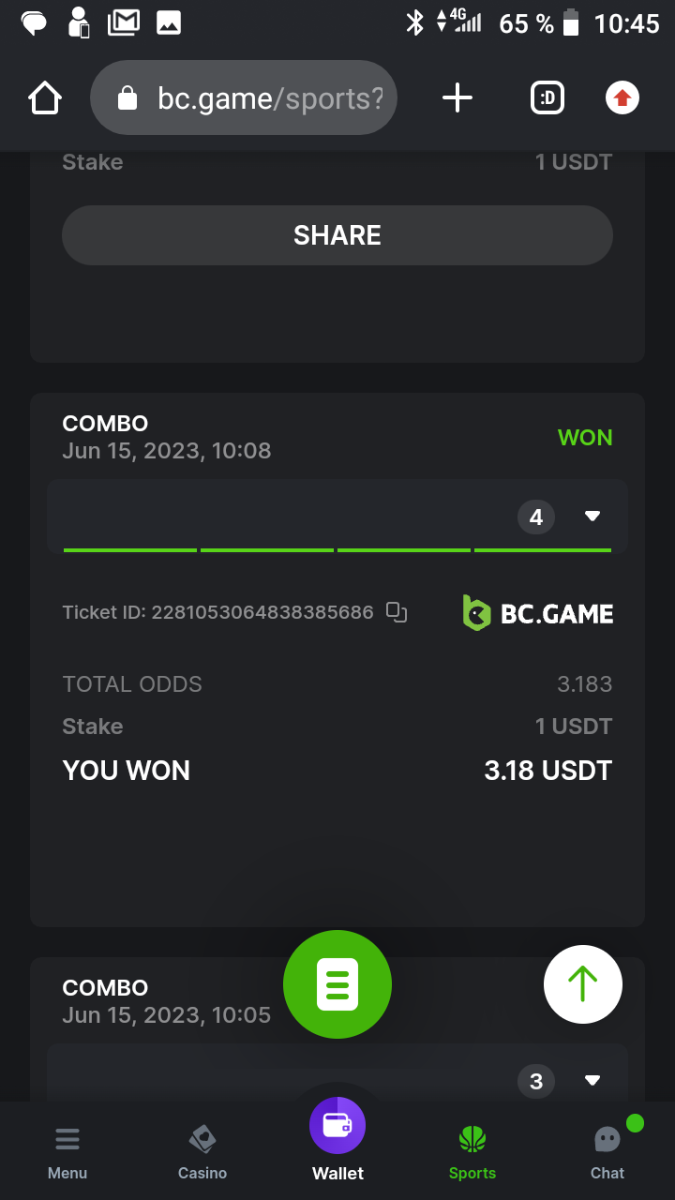This screenshot has height=1200, width=675.
Task: Open a new browser tab
Action: click(x=457, y=98)
